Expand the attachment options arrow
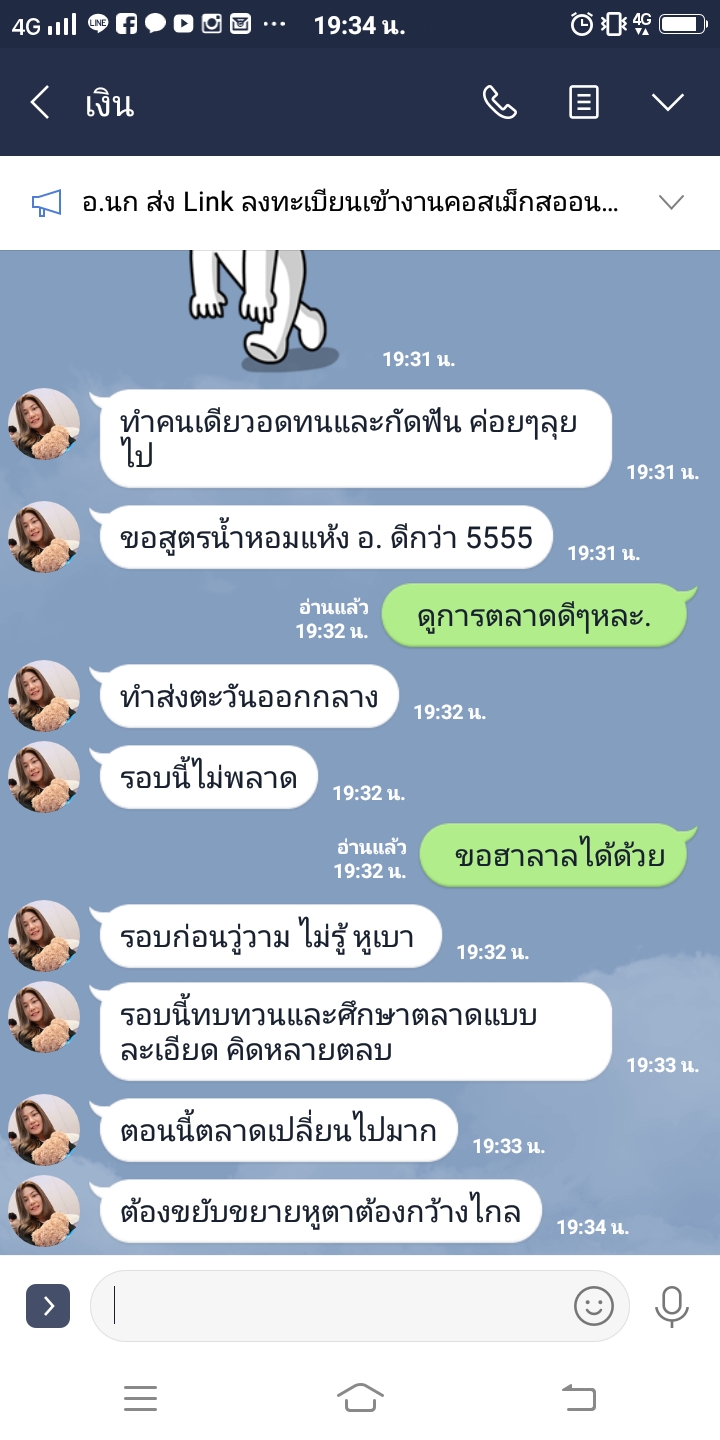Image resolution: width=720 pixels, height=1440 pixels. (48, 1306)
